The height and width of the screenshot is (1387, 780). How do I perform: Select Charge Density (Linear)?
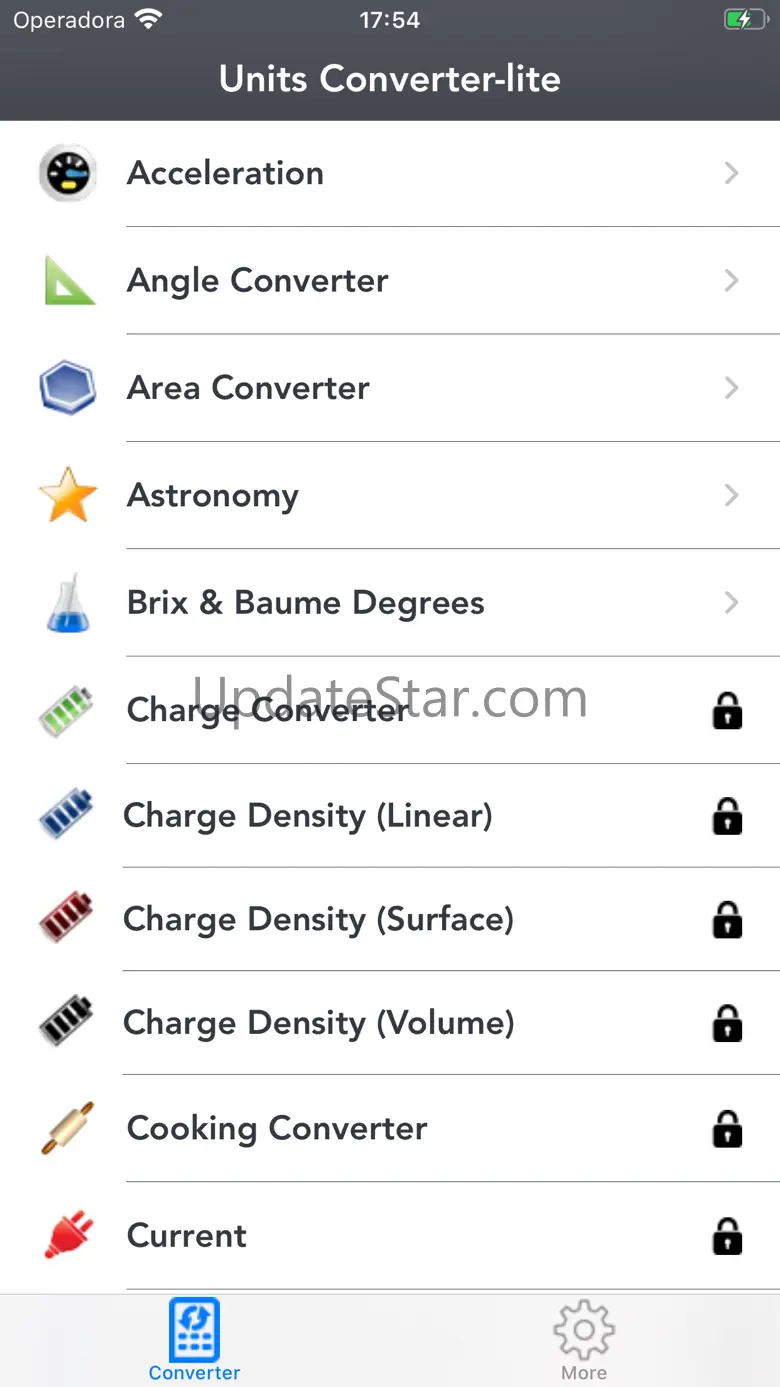390,816
